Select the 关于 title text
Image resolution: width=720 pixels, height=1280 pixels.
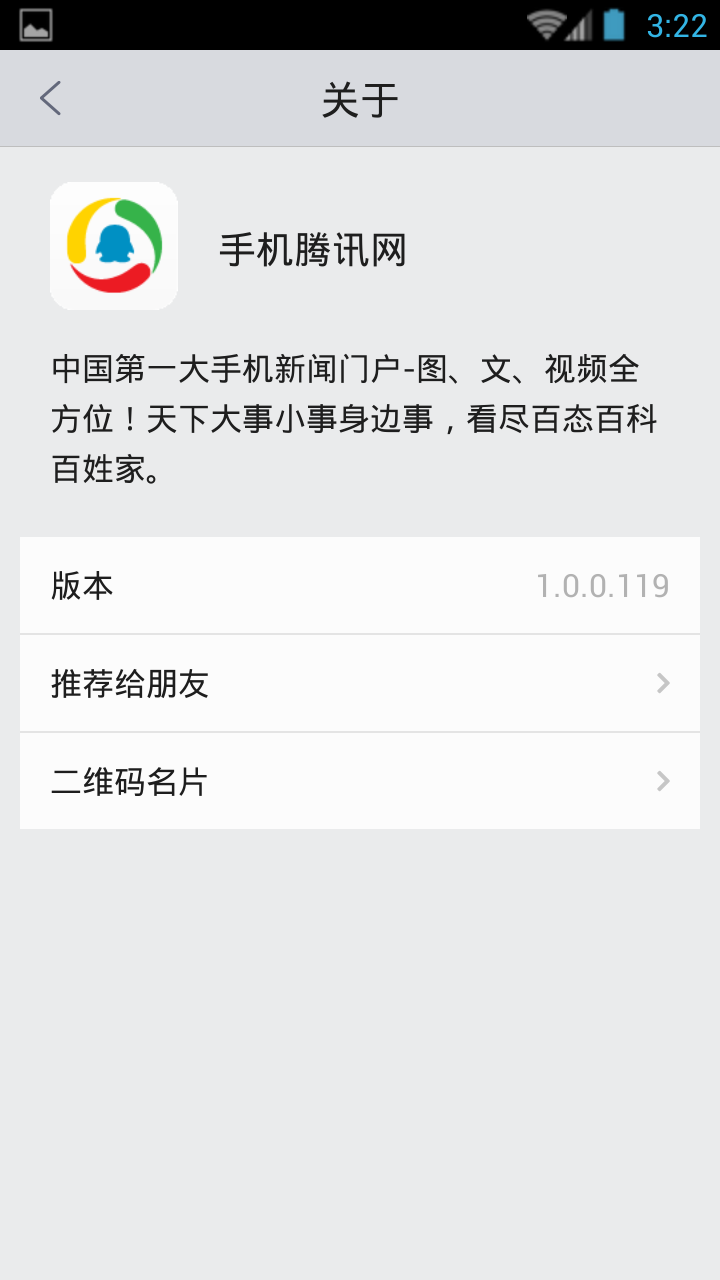(360, 97)
